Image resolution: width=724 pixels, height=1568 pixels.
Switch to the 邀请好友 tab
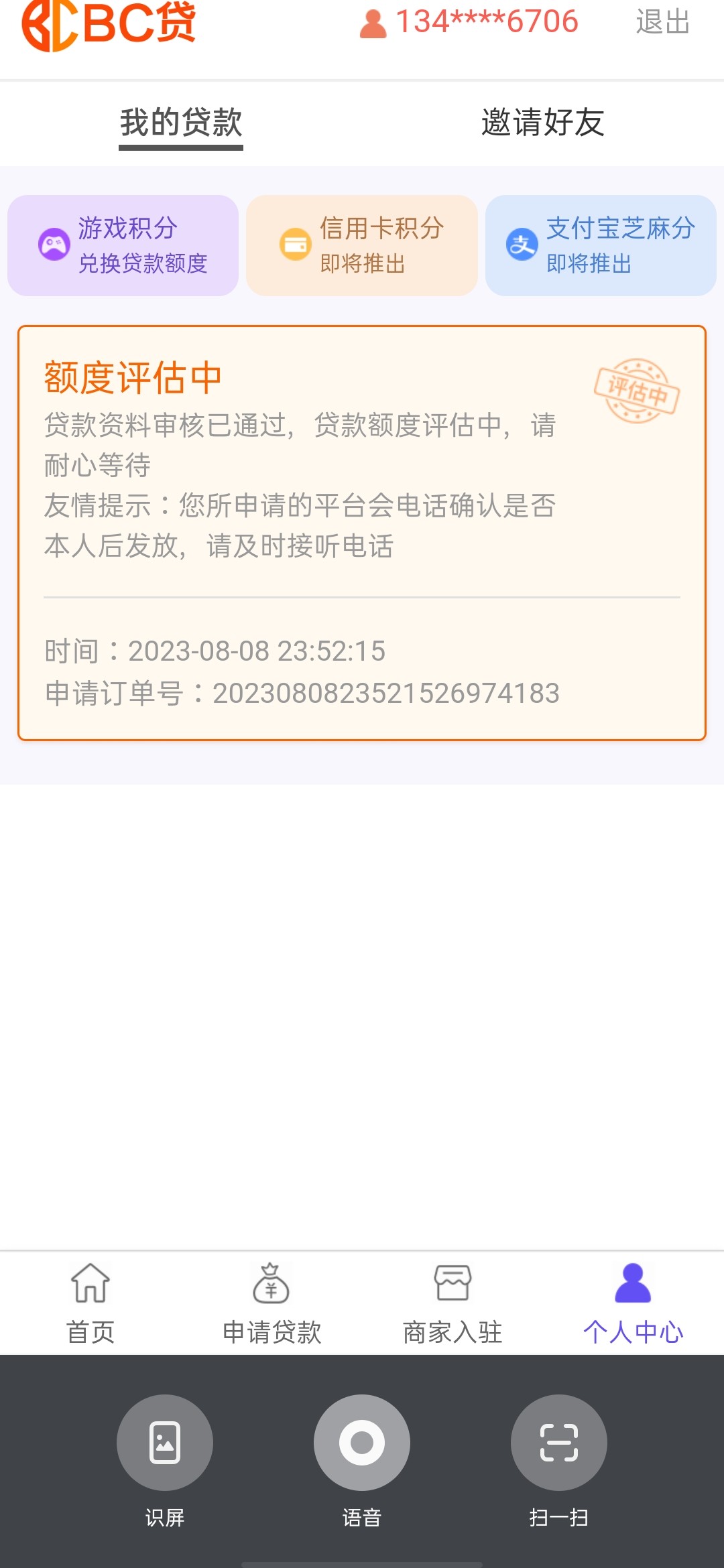point(542,123)
